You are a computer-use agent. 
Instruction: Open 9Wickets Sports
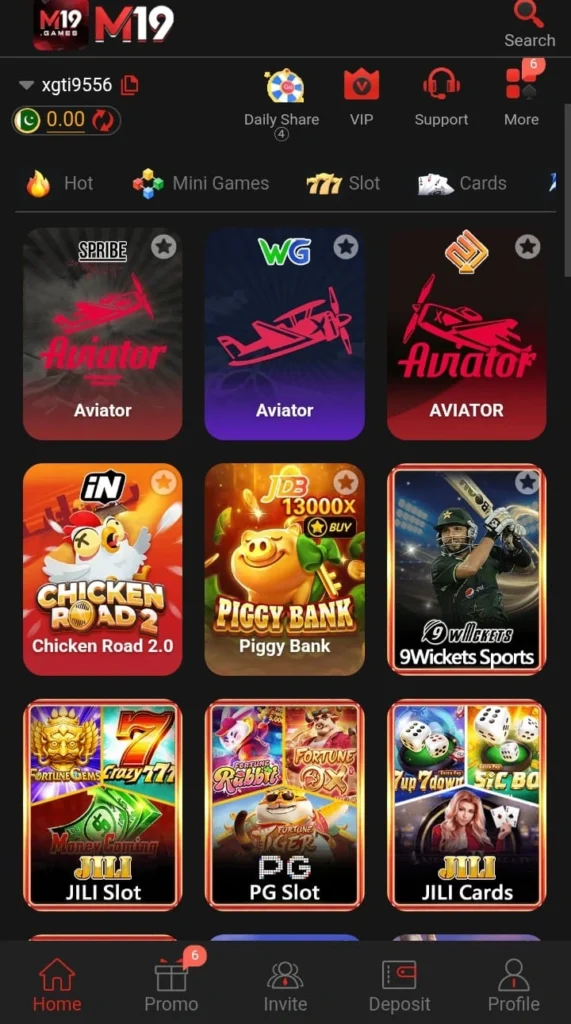coord(466,569)
